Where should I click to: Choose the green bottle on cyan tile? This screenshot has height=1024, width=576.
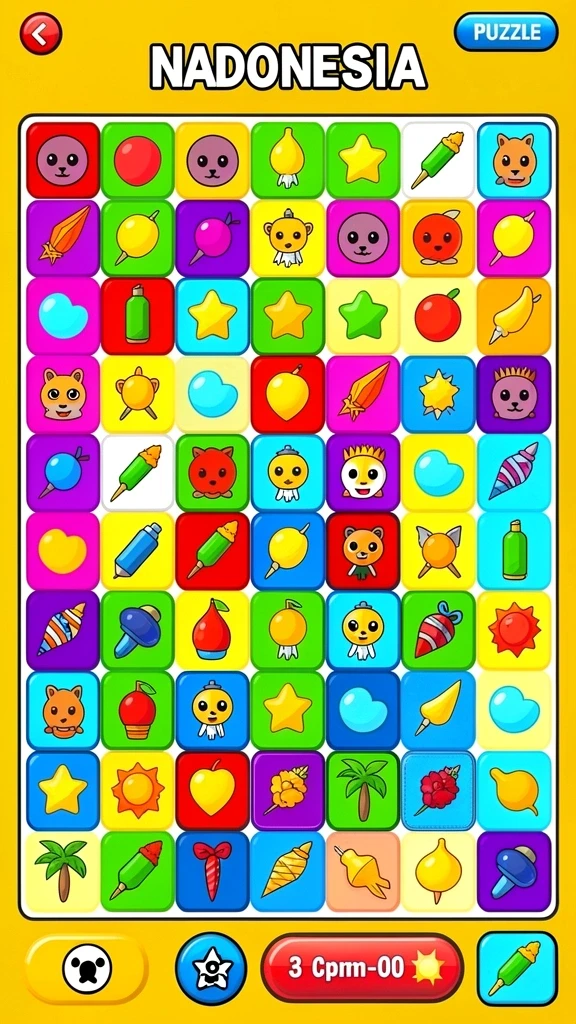(514, 550)
